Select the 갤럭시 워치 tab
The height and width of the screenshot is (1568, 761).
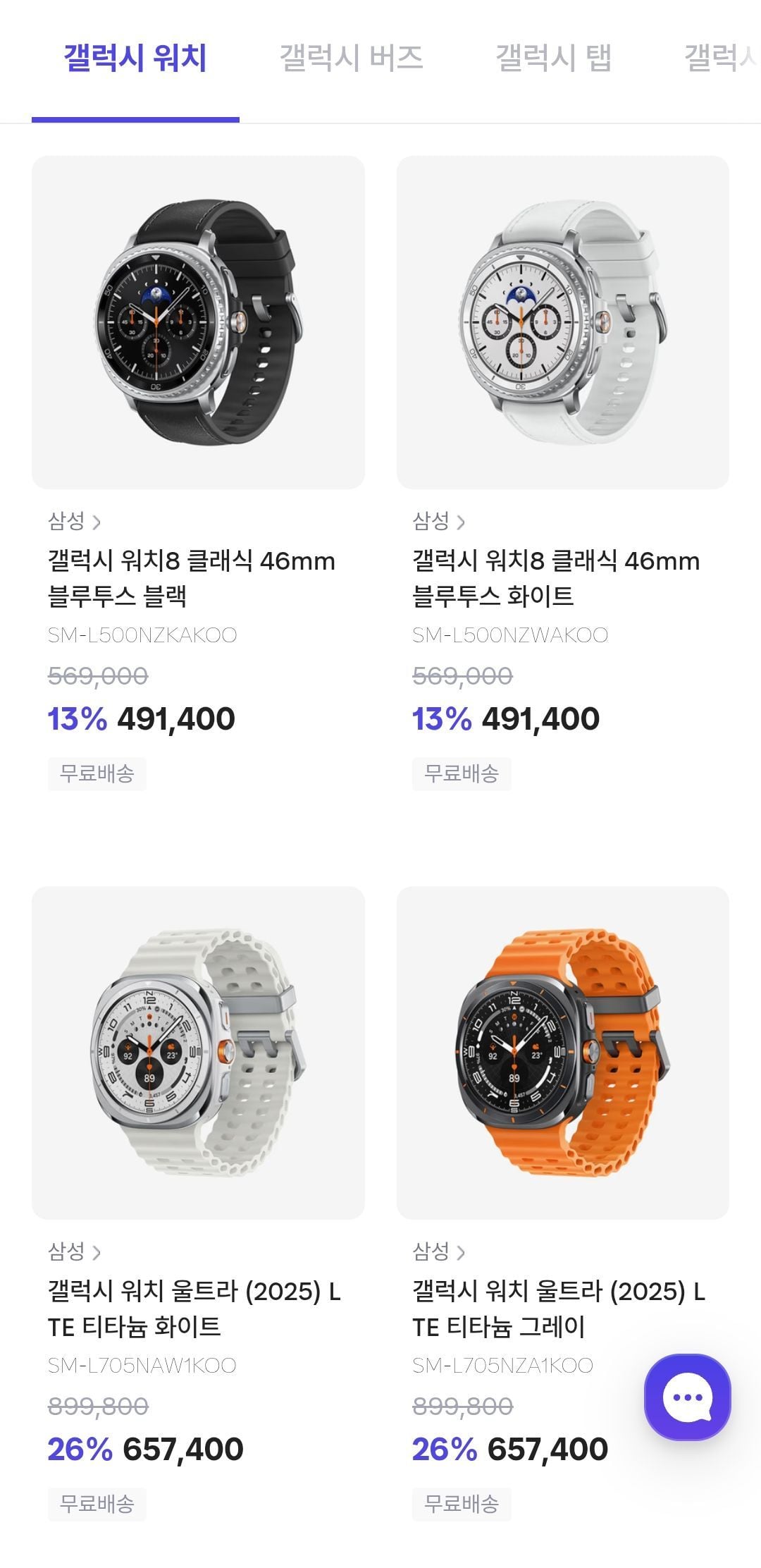pos(135,59)
